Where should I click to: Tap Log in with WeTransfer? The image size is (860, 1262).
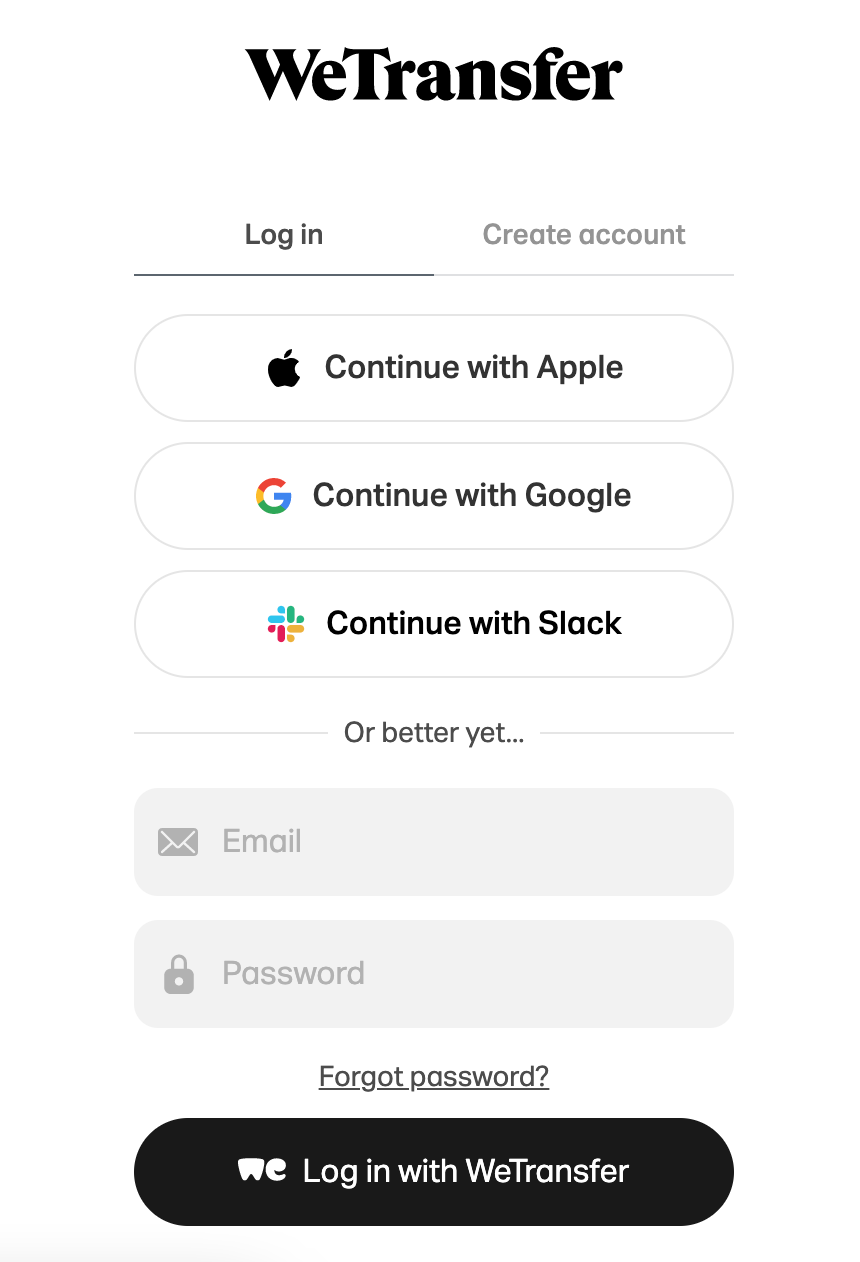pyautogui.click(x=434, y=1172)
